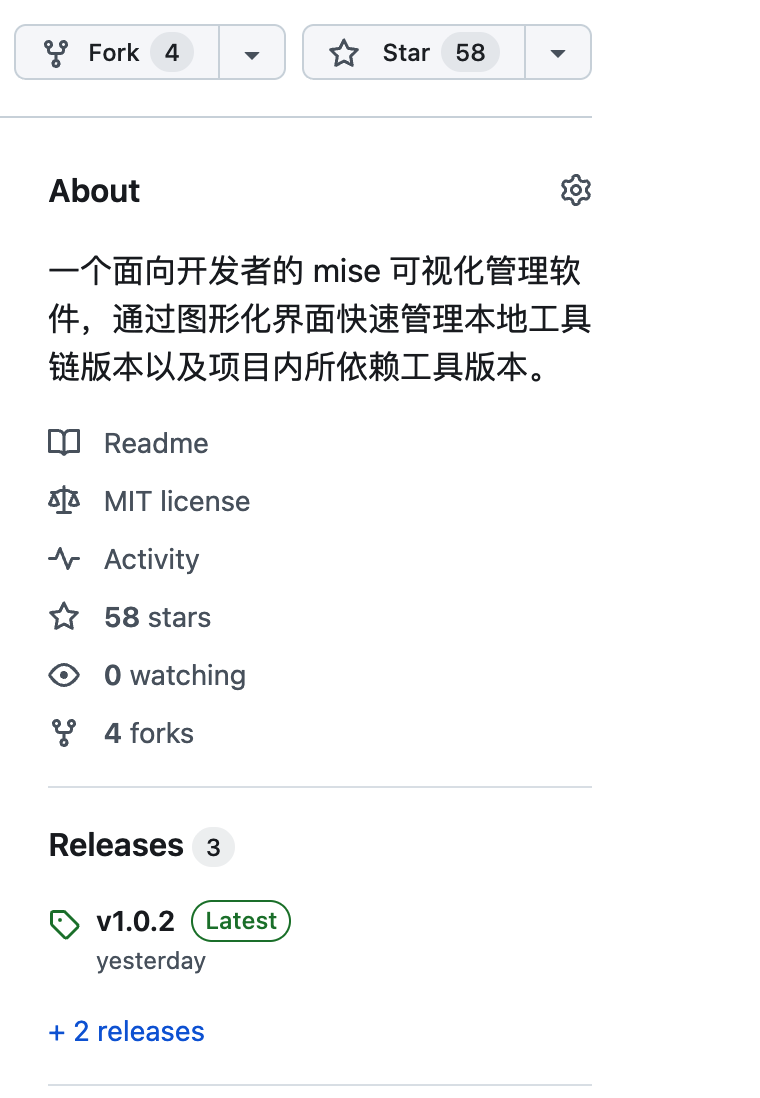Open the Star lists dropdown arrow
Screen dimensions: 760x1098
[558, 53]
